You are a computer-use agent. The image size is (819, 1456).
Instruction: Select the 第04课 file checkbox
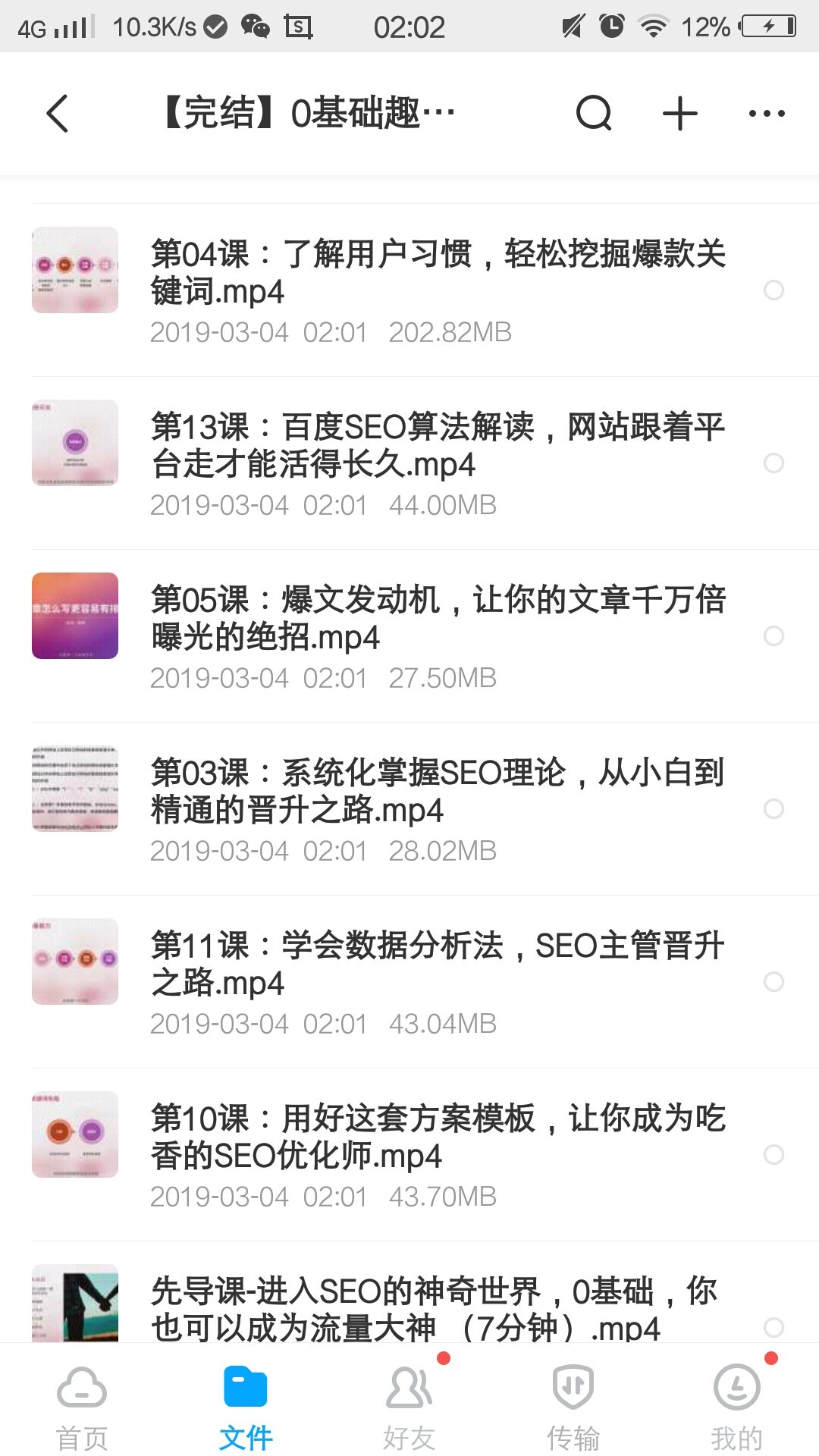(773, 290)
